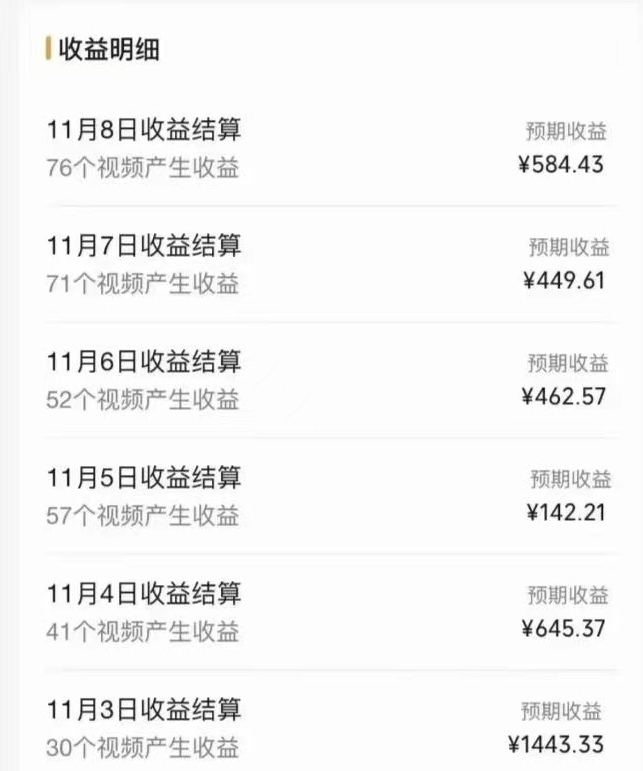Tap the 11月4日收益结算 row
This screenshot has height=771, width=643.
click(144, 594)
